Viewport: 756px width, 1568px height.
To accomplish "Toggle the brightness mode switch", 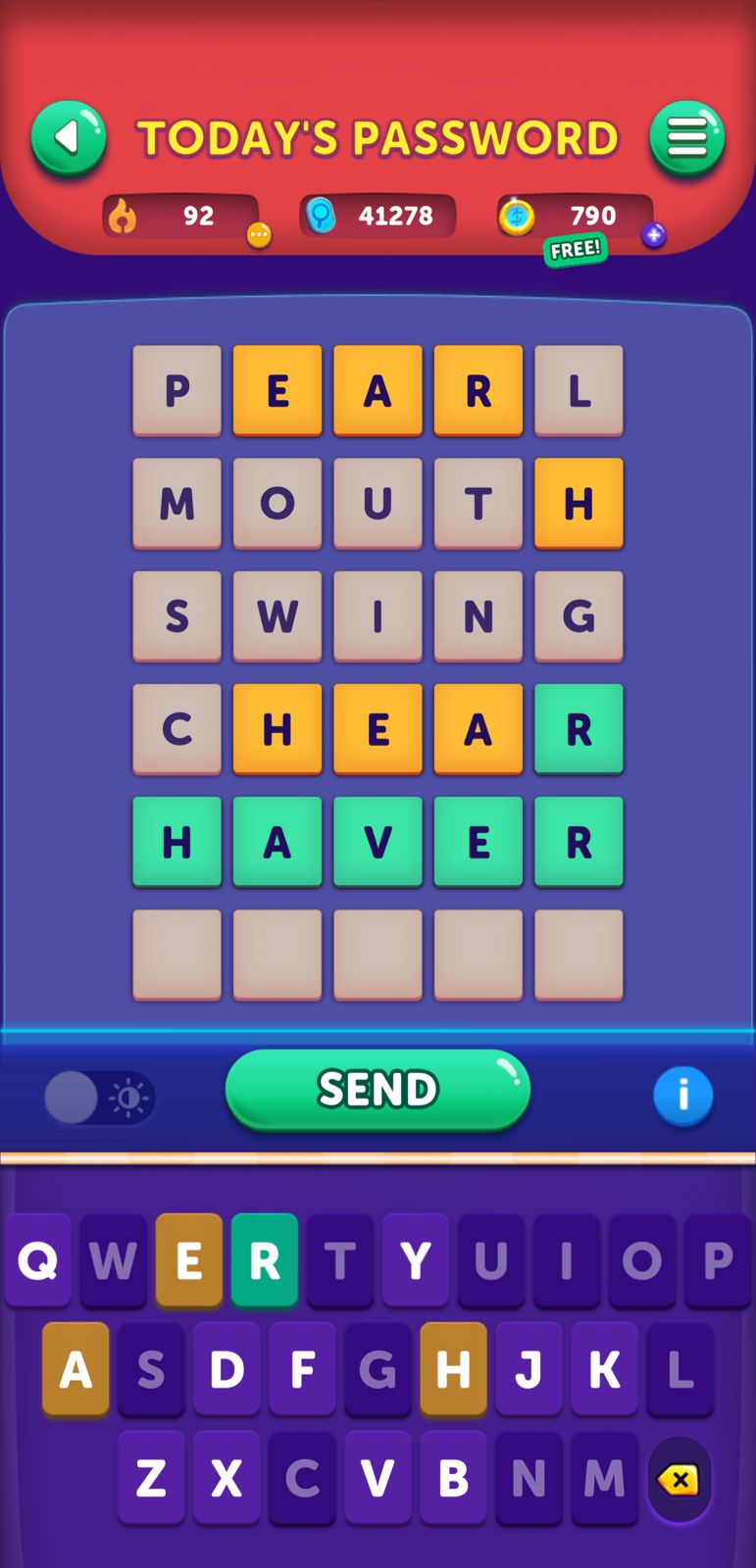I will coord(100,1098).
